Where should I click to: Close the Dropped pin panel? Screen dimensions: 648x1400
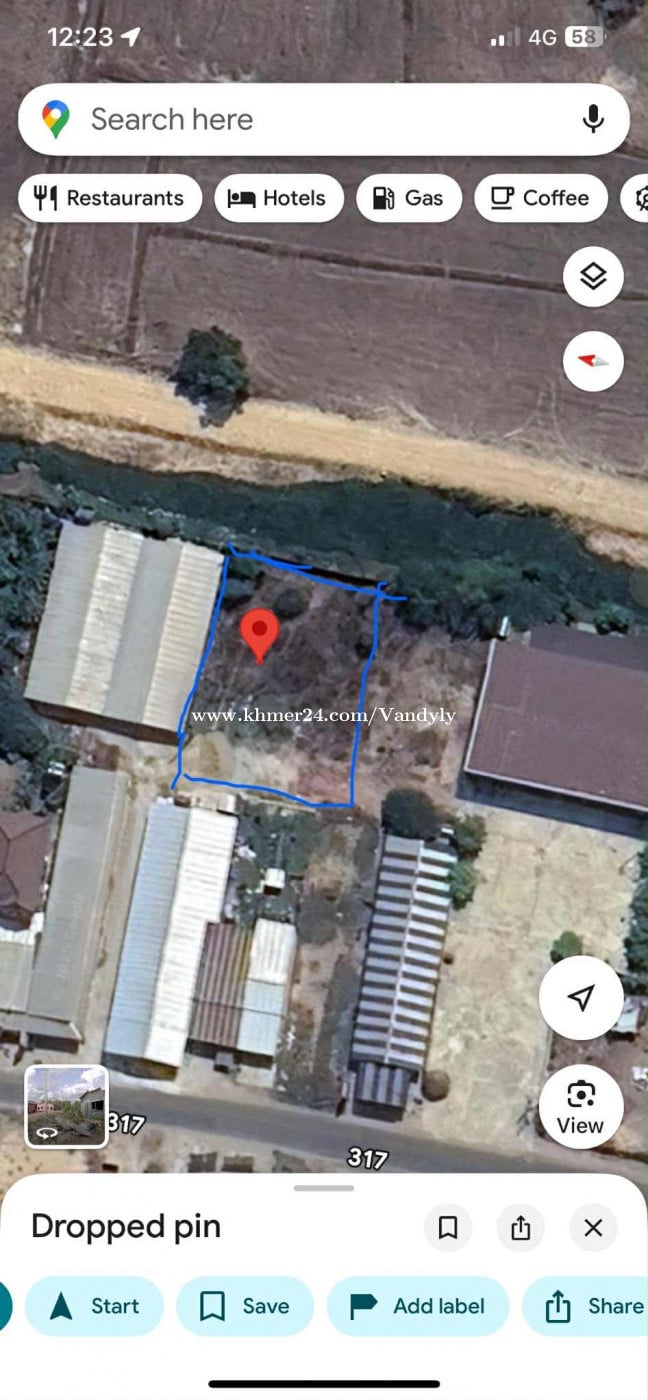click(x=593, y=1227)
